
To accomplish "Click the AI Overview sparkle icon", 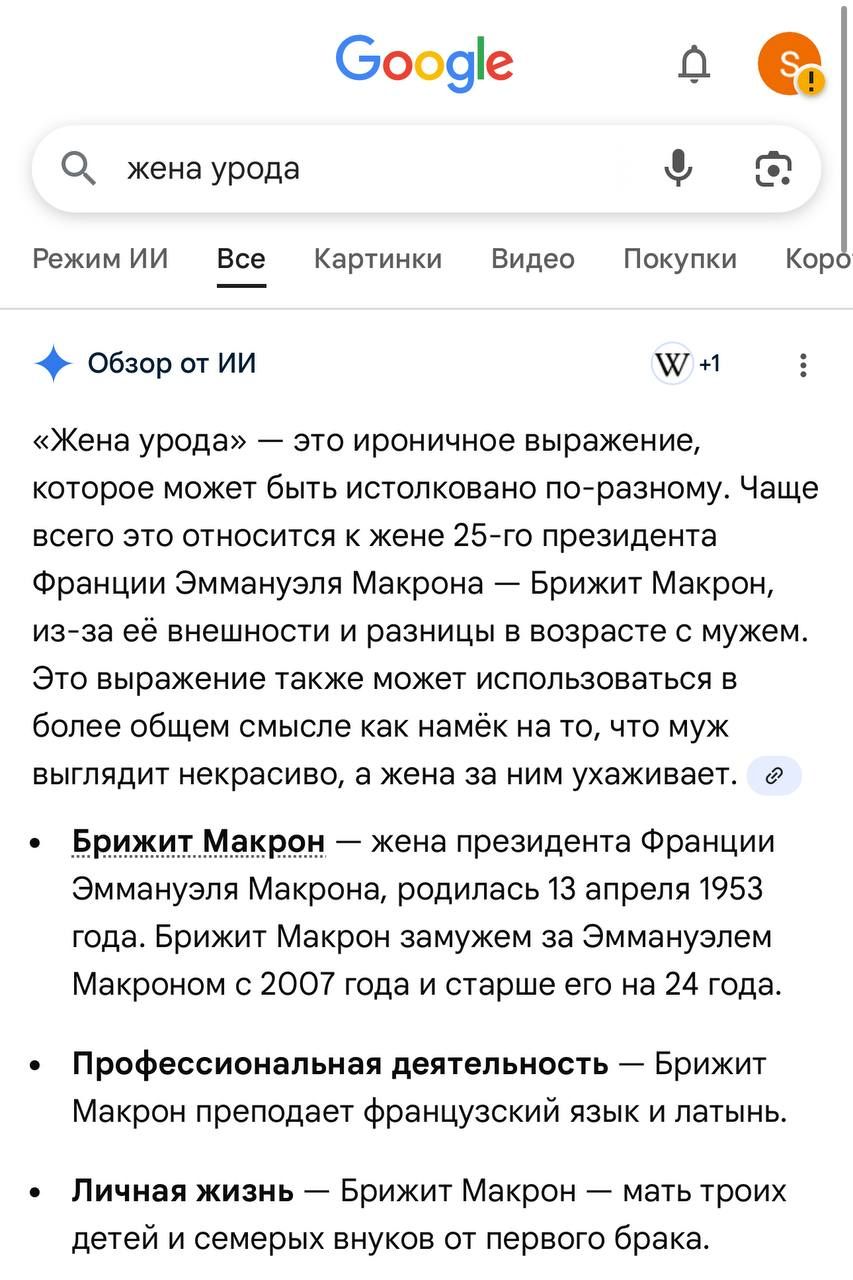I will (x=52, y=363).
